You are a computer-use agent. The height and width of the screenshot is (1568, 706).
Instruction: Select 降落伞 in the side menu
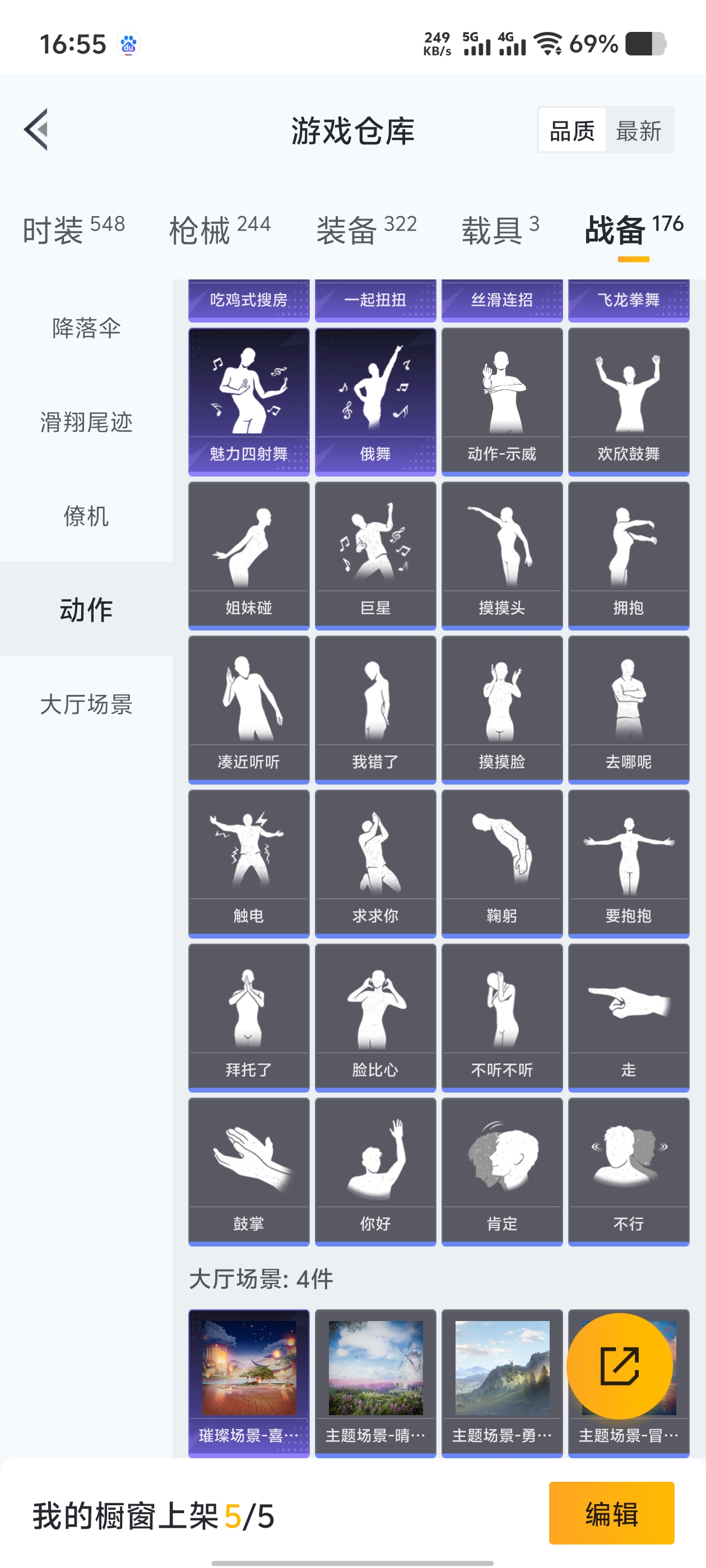point(86,328)
